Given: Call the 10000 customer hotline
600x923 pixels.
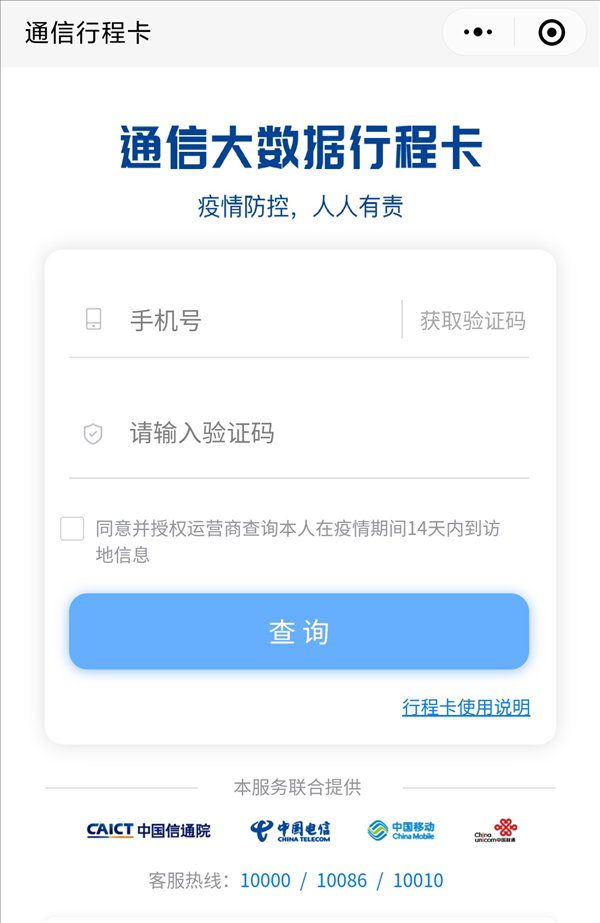Looking at the screenshot, I should (265, 880).
